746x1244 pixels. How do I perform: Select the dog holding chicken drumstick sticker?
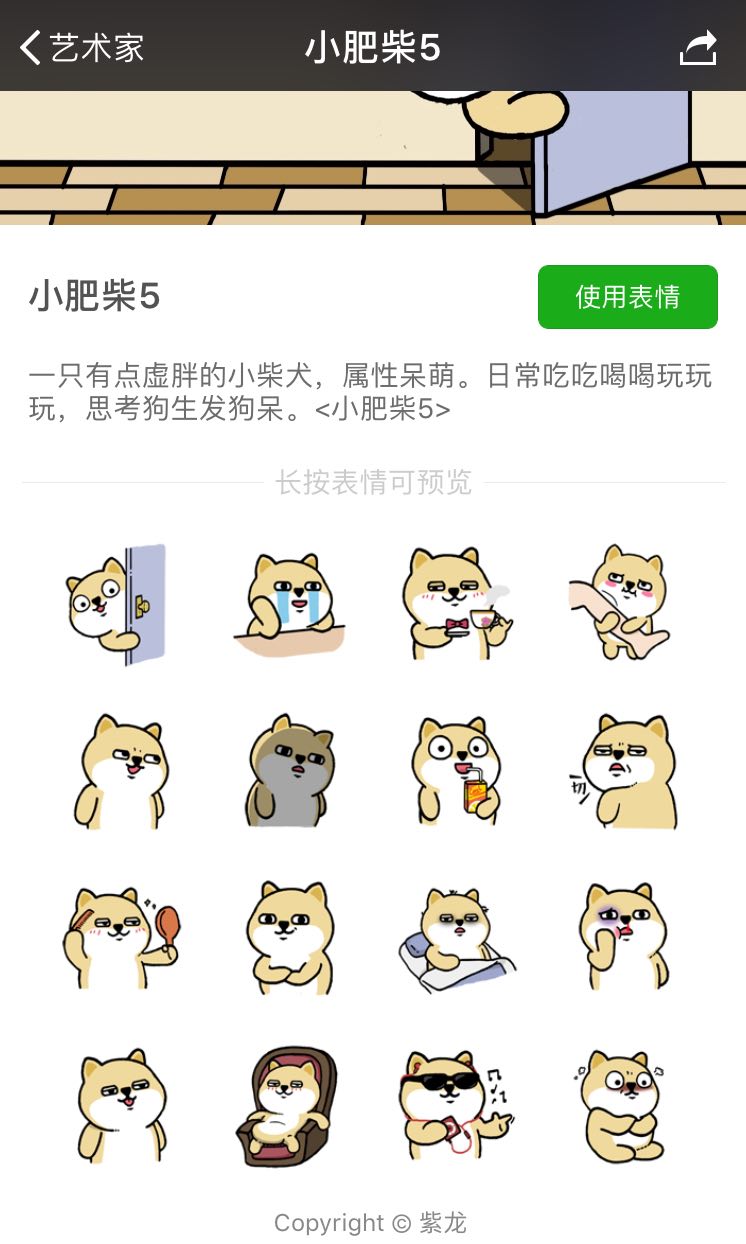pos(121,939)
